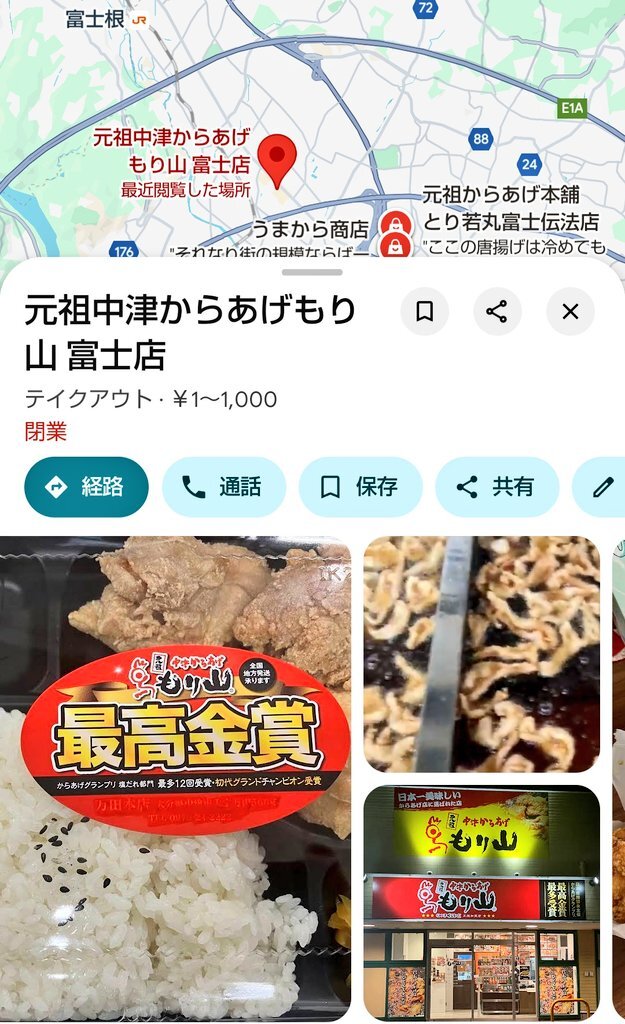Open the bento box photo with gold award label
The image size is (625, 1024).
[175, 777]
